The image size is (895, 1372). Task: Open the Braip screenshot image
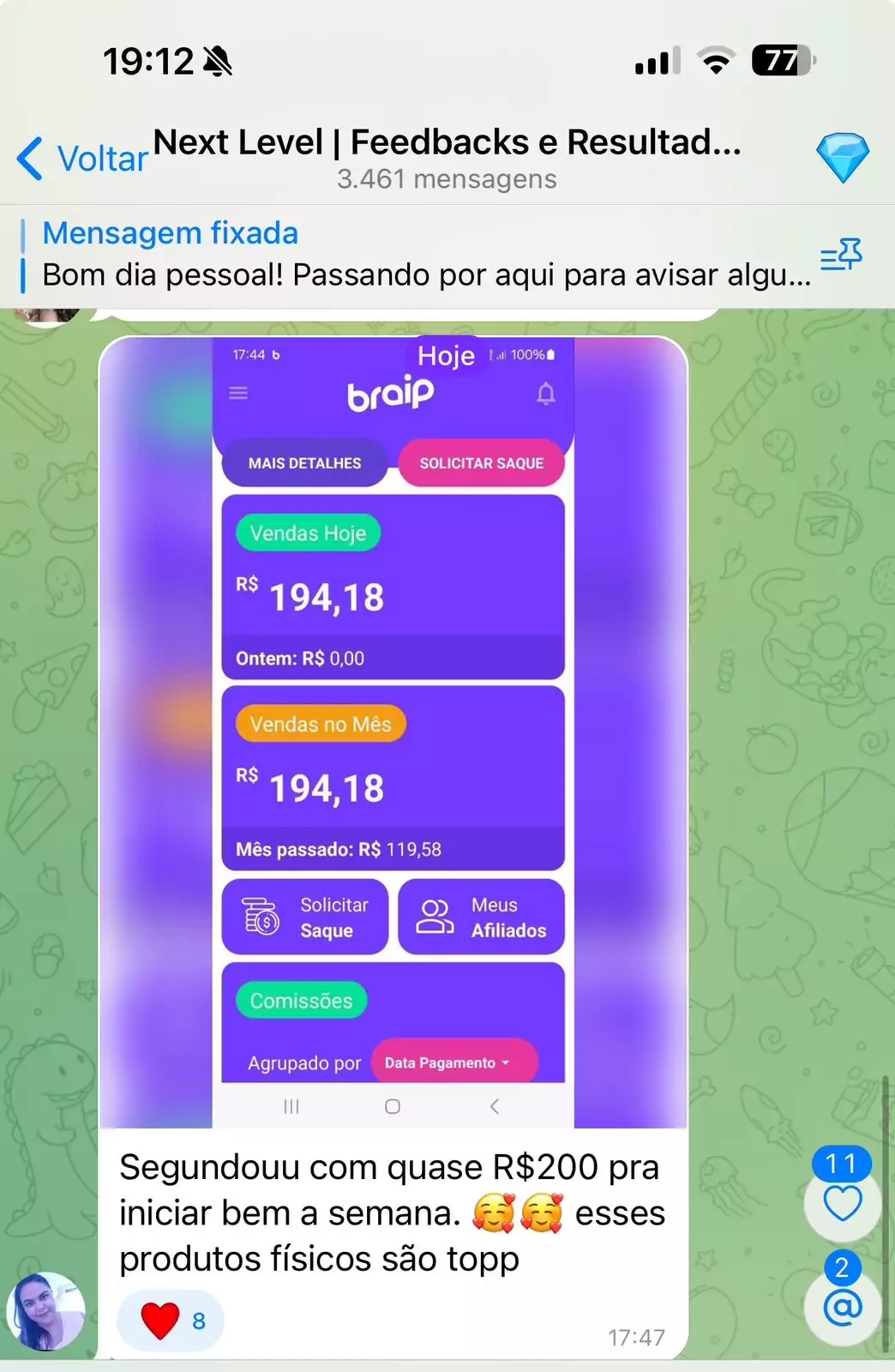tap(393, 731)
